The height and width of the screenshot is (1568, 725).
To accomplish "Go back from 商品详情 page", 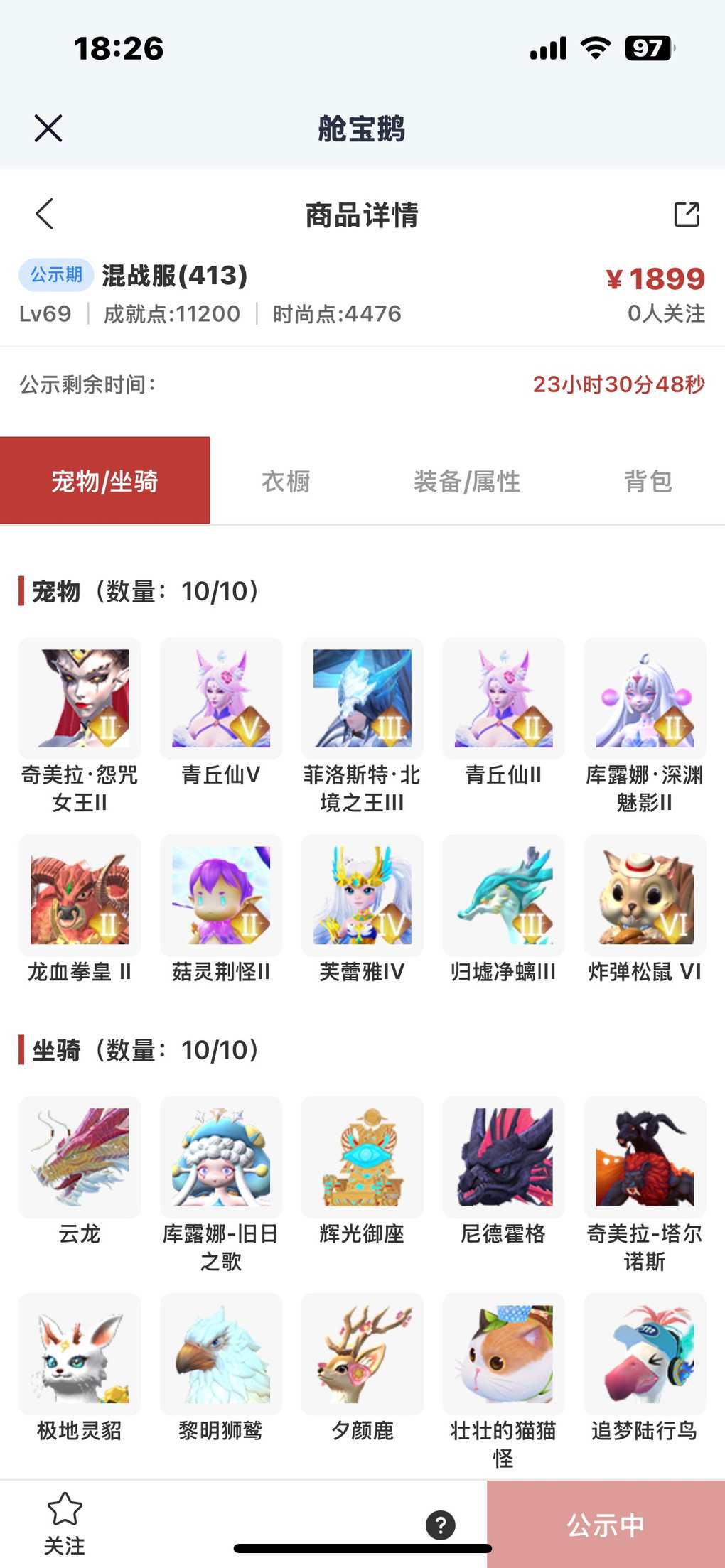I will pyautogui.click(x=45, y=214).
